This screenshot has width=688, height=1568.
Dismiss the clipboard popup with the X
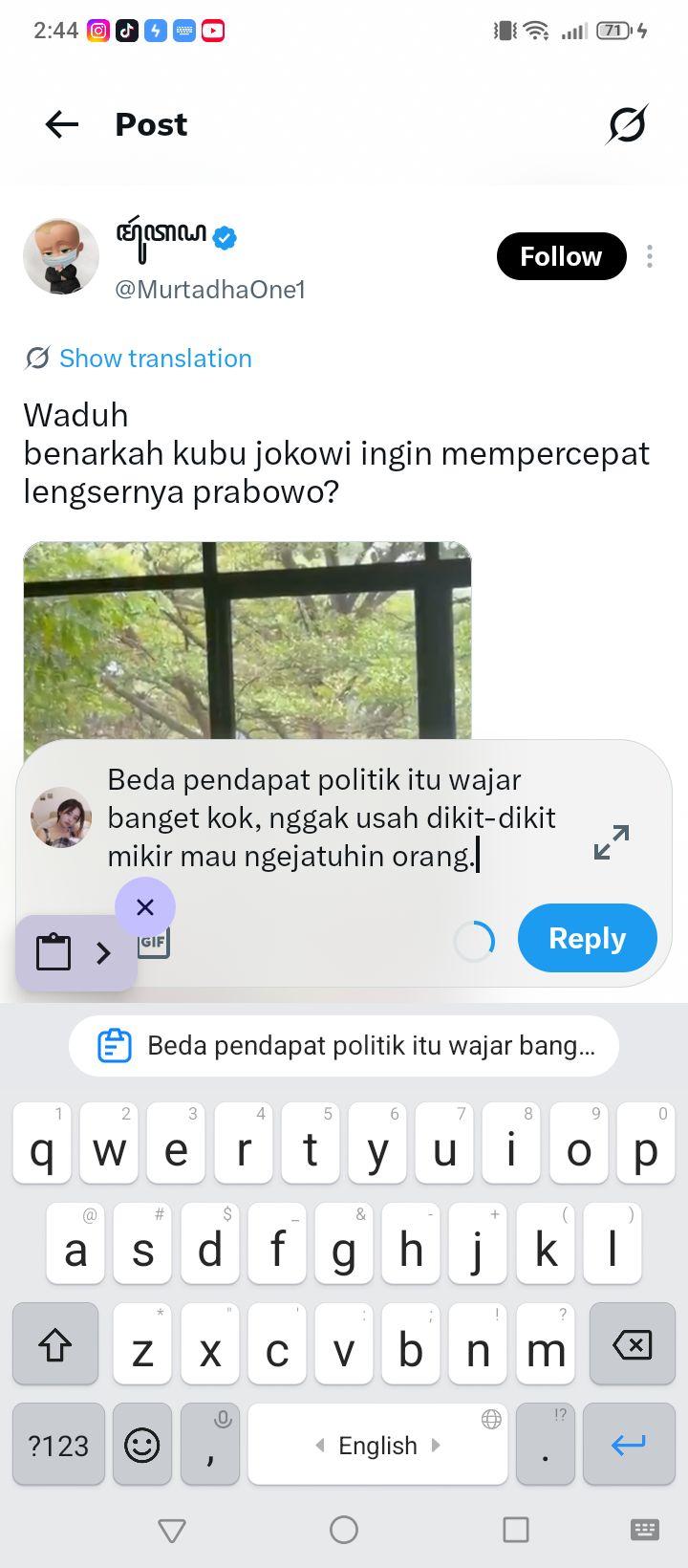tap(145, 906)
